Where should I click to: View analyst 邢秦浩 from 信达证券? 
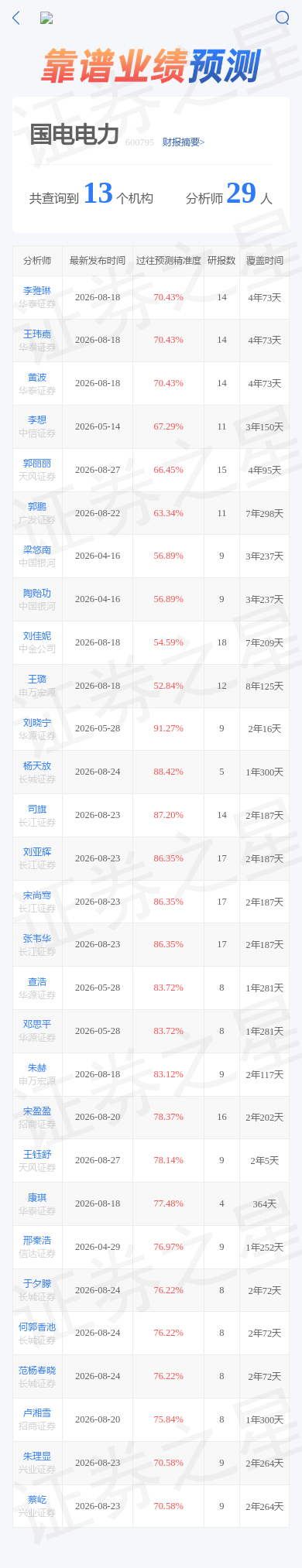click(x=37, y=1241)
